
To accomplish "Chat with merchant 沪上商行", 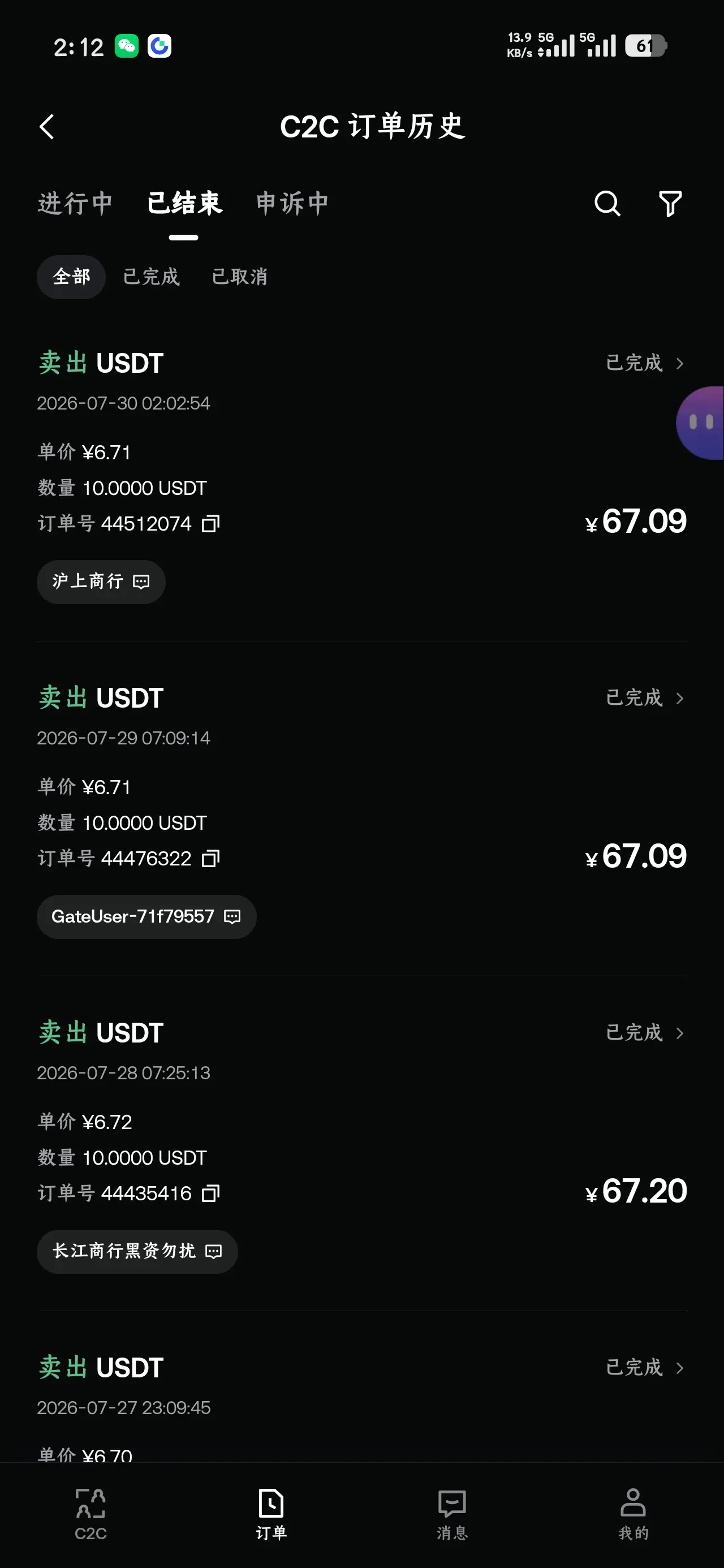I will [101, 582].
